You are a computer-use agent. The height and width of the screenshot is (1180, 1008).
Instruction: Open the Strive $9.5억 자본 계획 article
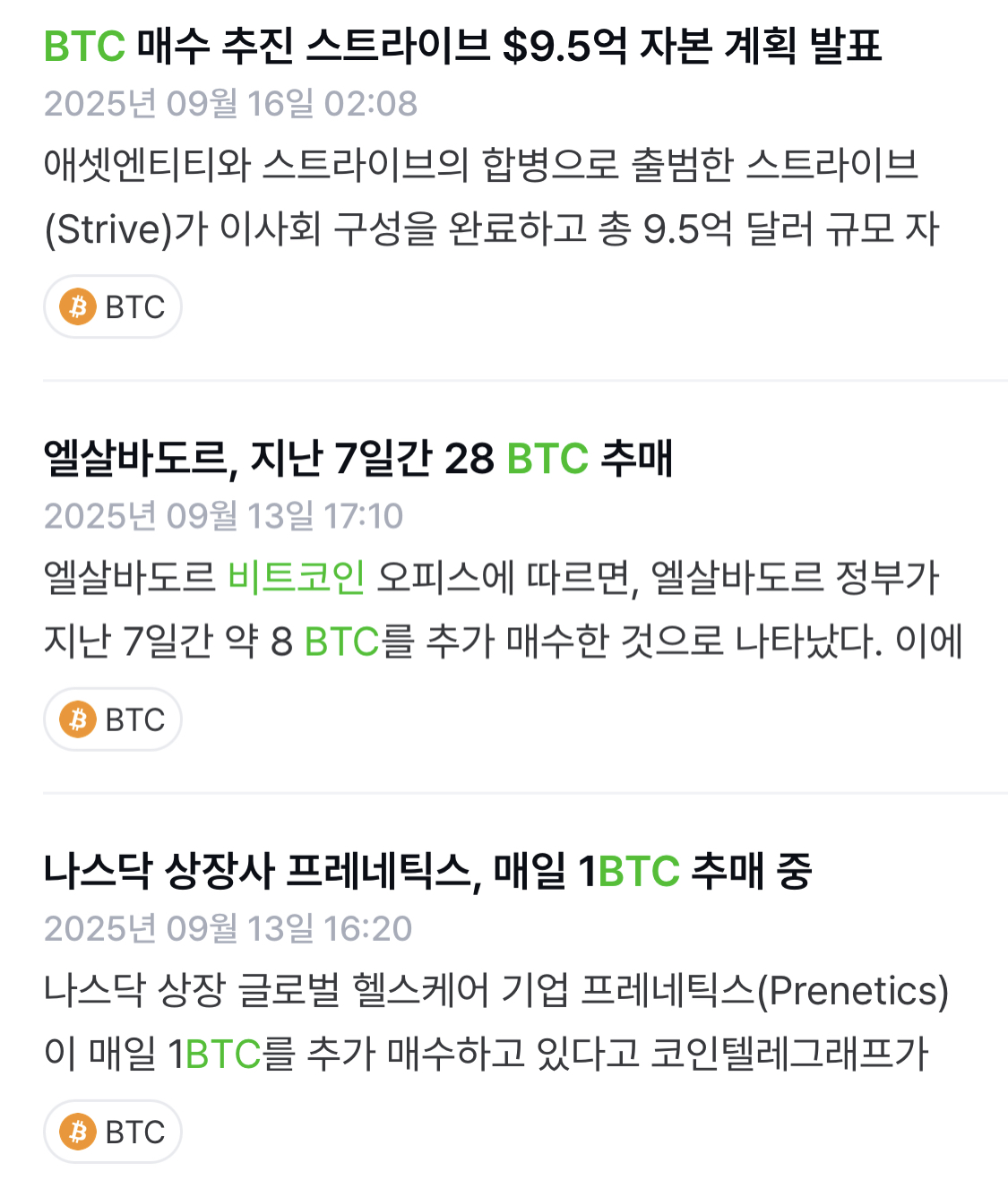(x=462, y=47)
